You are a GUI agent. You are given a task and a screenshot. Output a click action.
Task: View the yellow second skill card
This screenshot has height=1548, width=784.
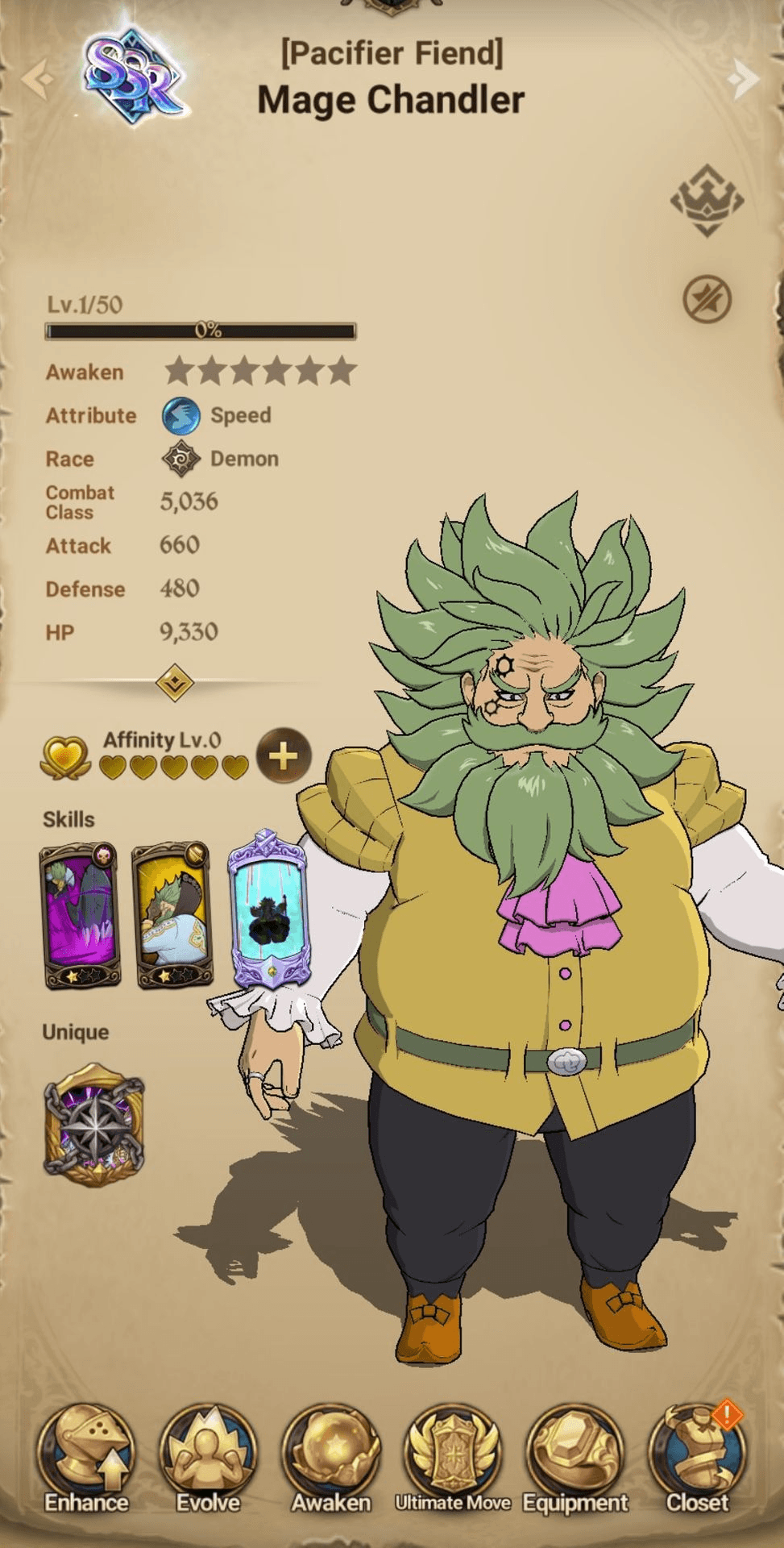pos(172,917)
